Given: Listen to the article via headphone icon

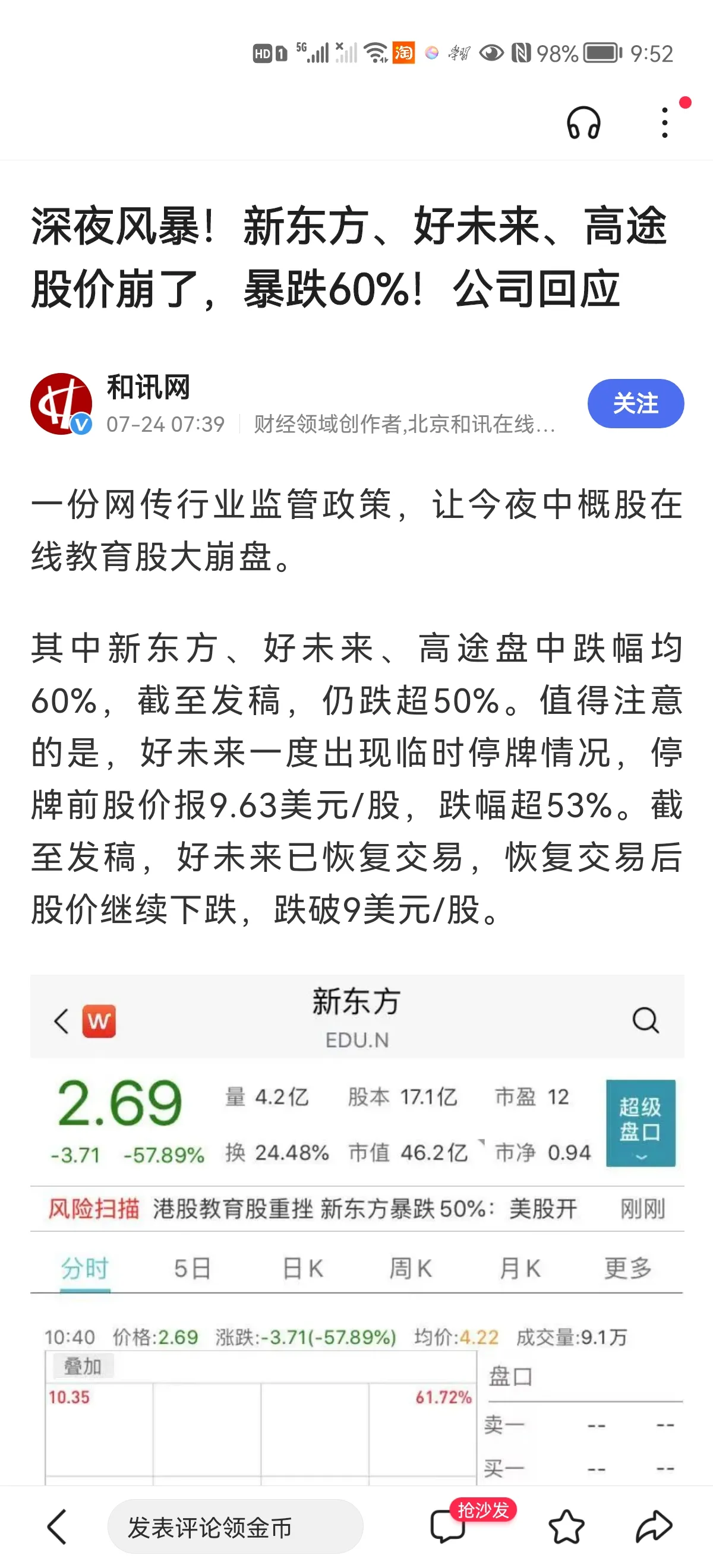Looking at the screenshot, I should pyautogui.click(x=583, y=123).
